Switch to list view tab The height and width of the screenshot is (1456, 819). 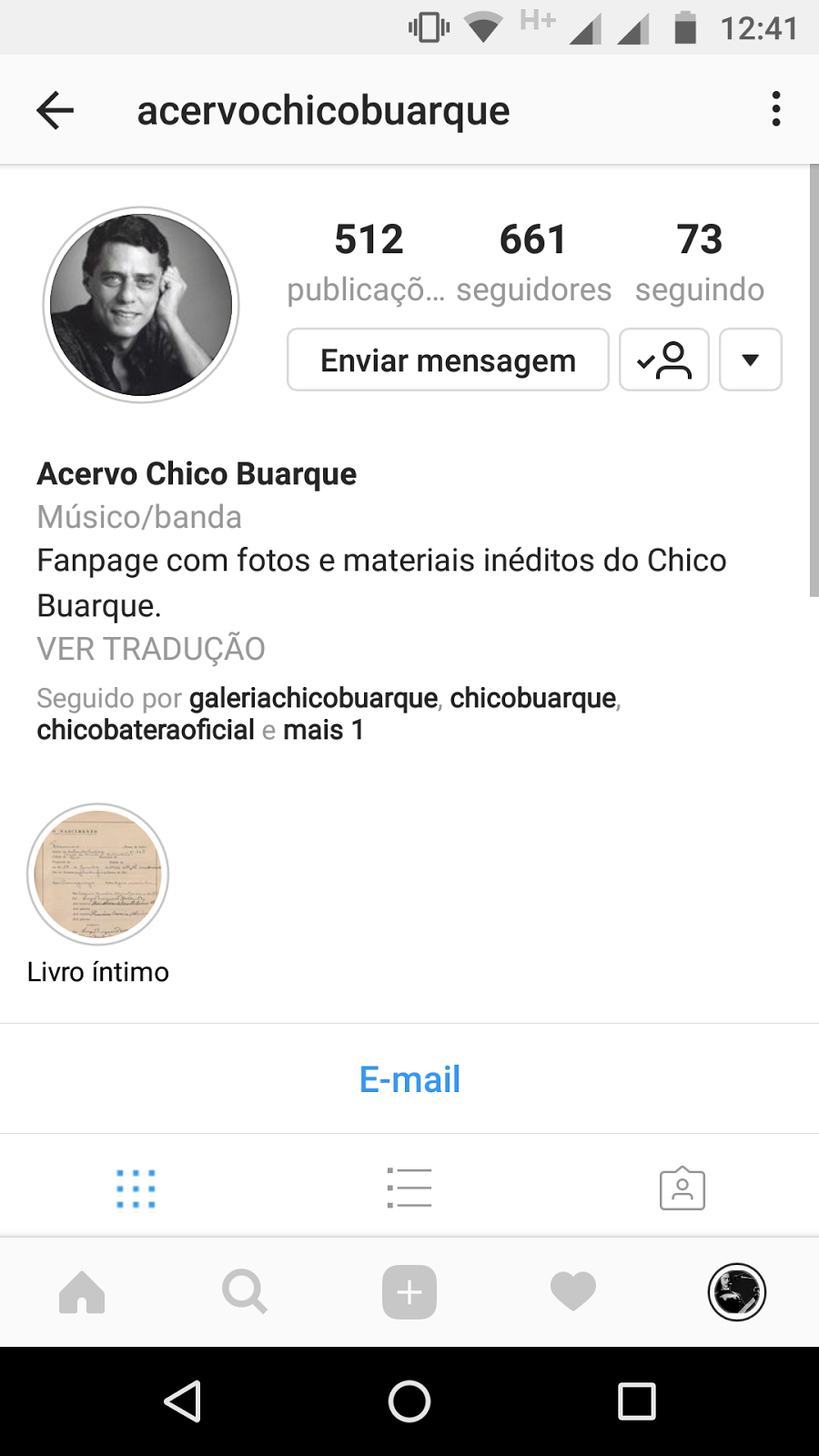[409, 1188]
